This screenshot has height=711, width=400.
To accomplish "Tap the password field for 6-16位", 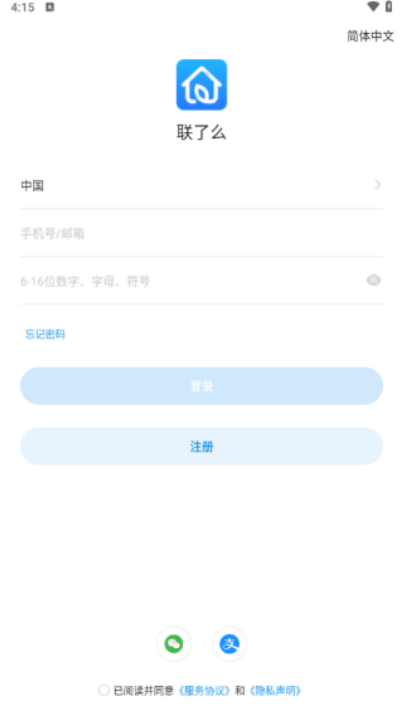I will (x=190, y=281).
